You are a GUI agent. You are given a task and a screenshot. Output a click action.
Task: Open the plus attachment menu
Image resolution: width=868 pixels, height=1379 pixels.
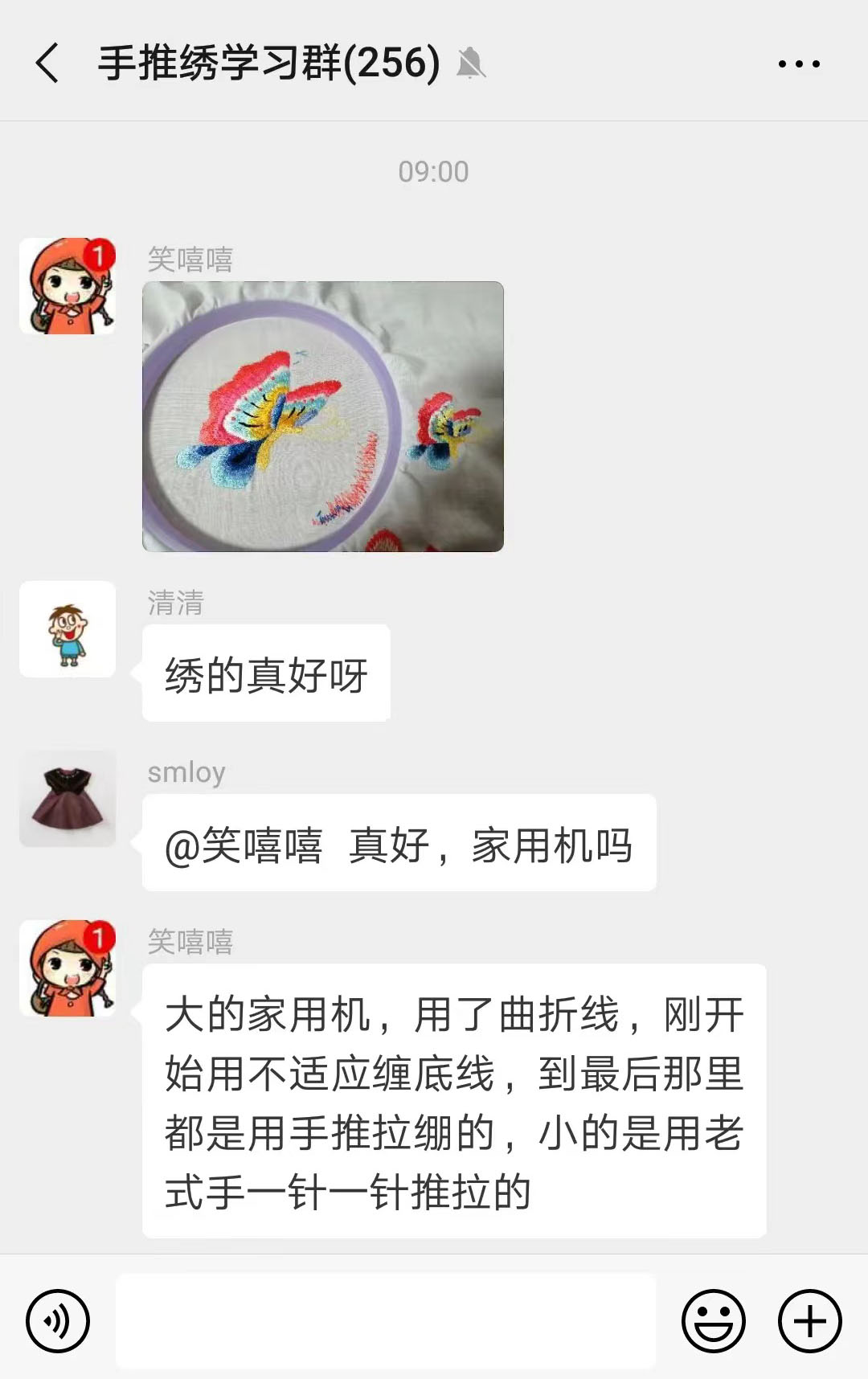(809, 1320)
